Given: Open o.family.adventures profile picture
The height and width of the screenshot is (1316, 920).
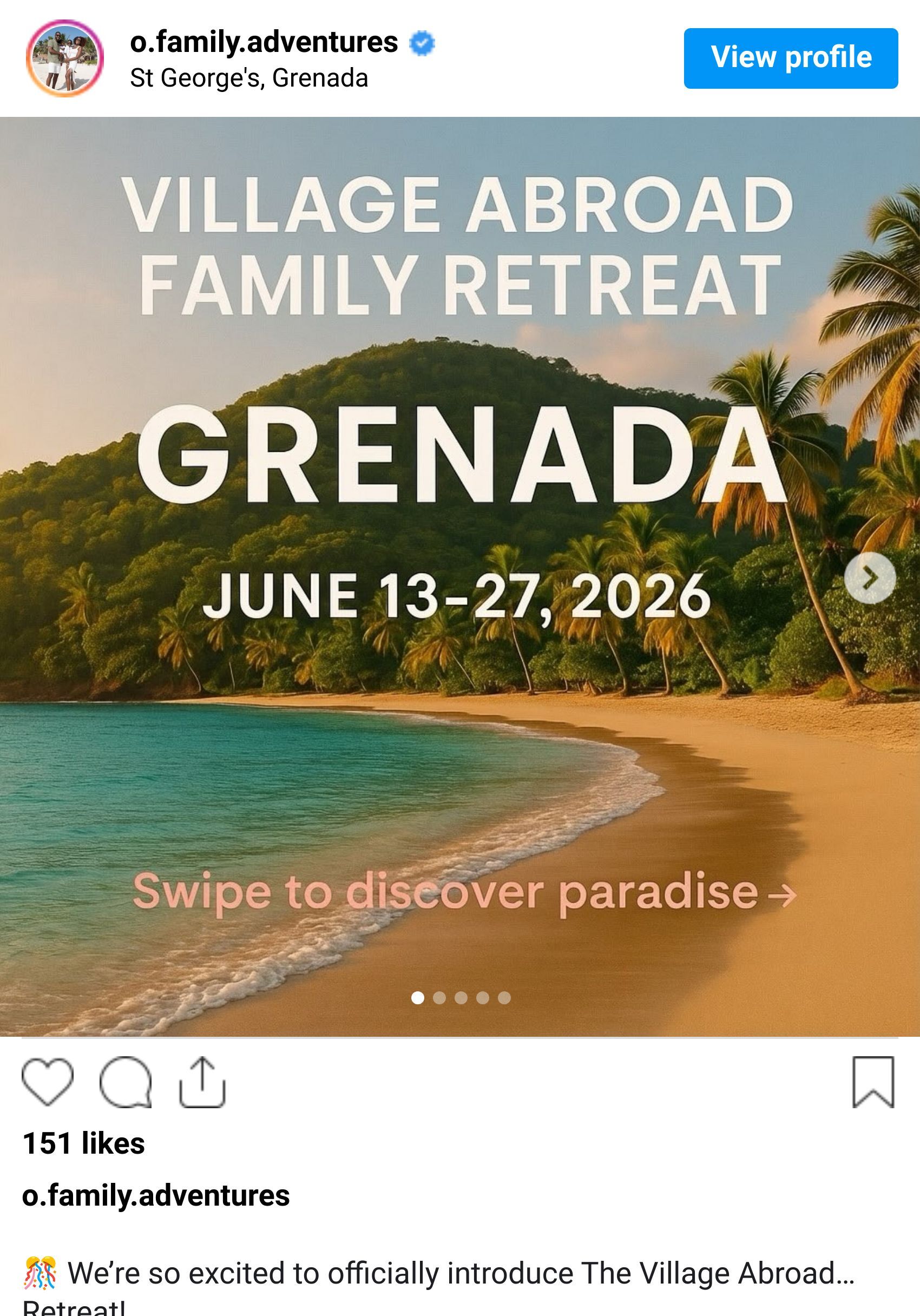Looking at the screenshot, I should (65, 58).
